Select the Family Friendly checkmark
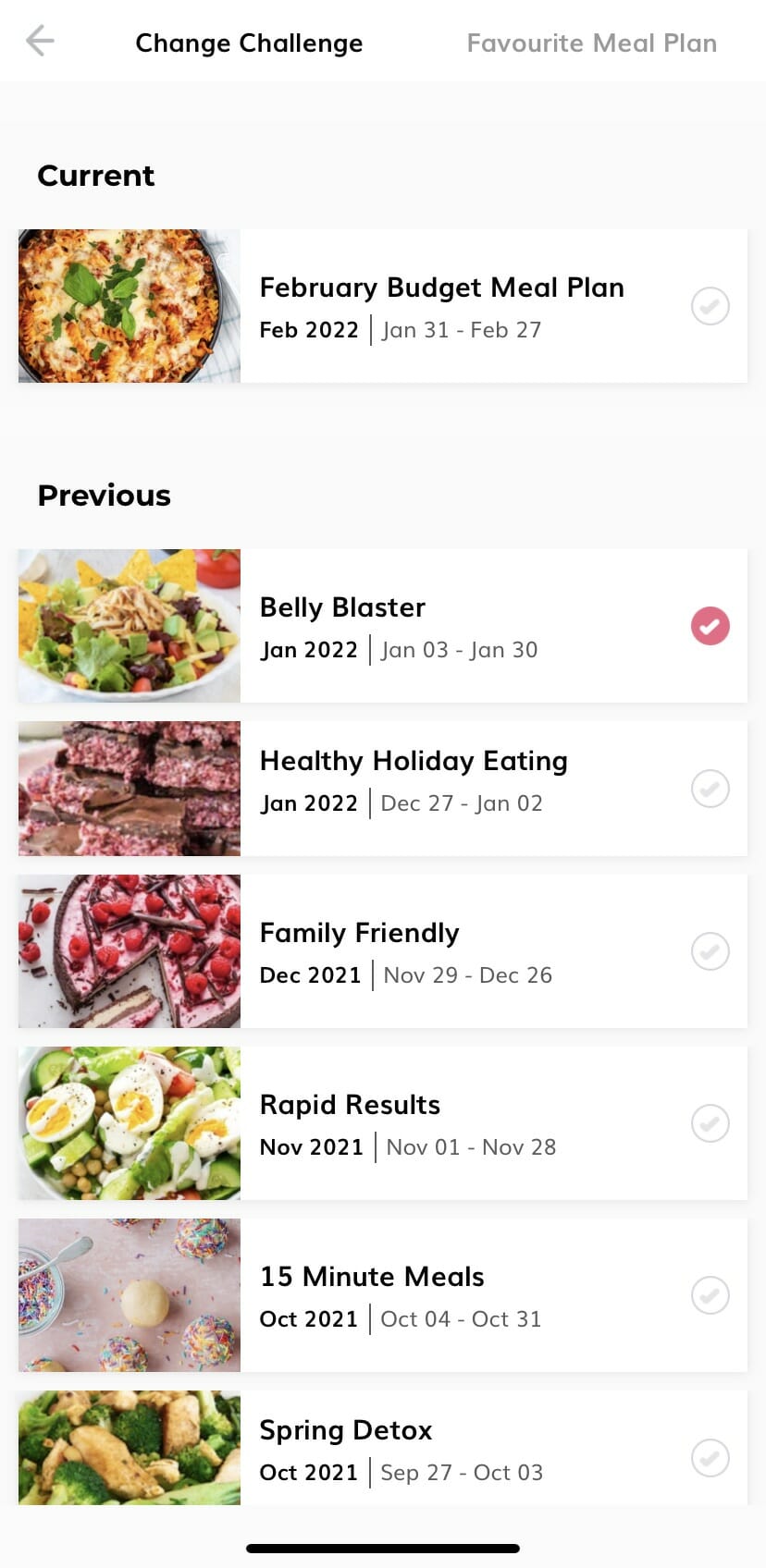This screenshot has width=766, height=1568. click(710, 951)
